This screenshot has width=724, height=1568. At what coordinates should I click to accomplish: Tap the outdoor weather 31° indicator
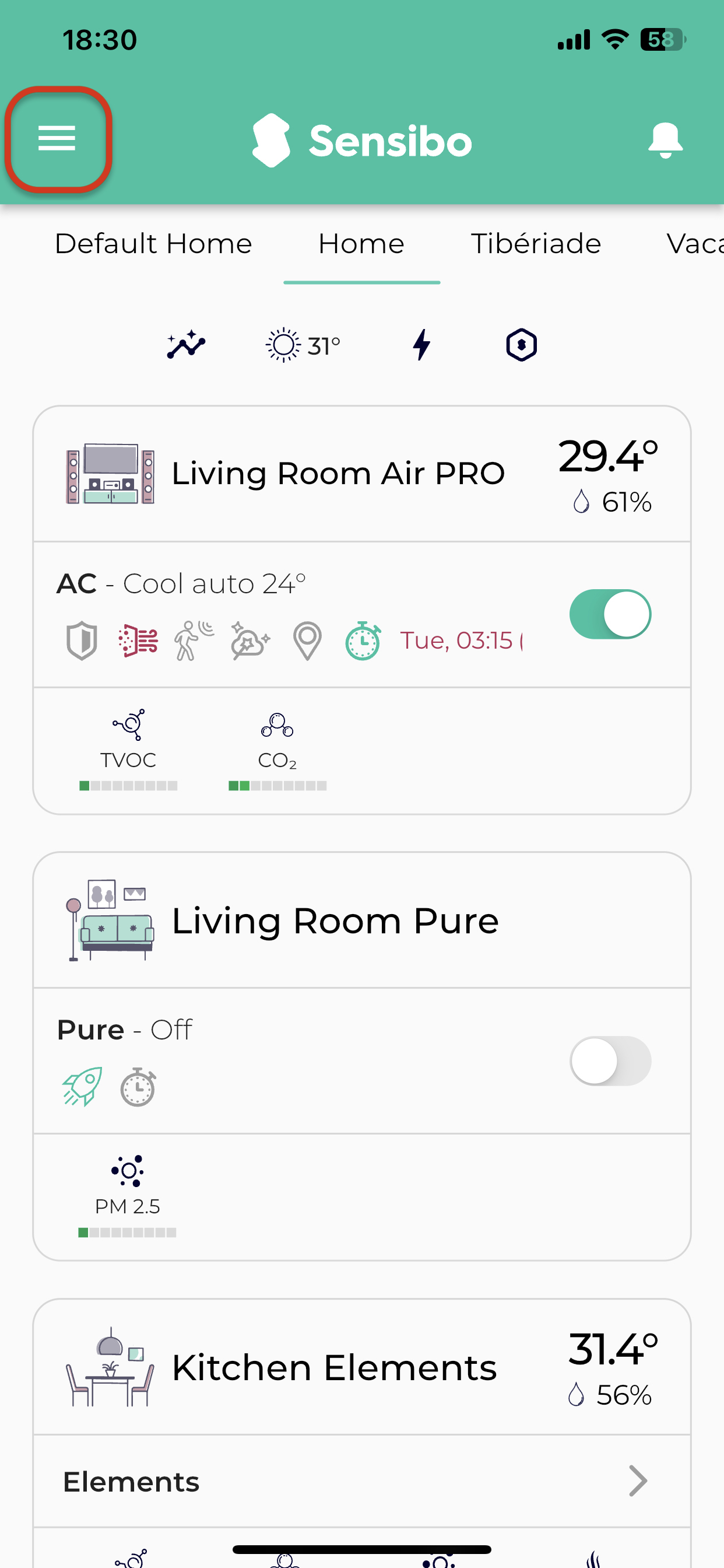tap(303, 346)
